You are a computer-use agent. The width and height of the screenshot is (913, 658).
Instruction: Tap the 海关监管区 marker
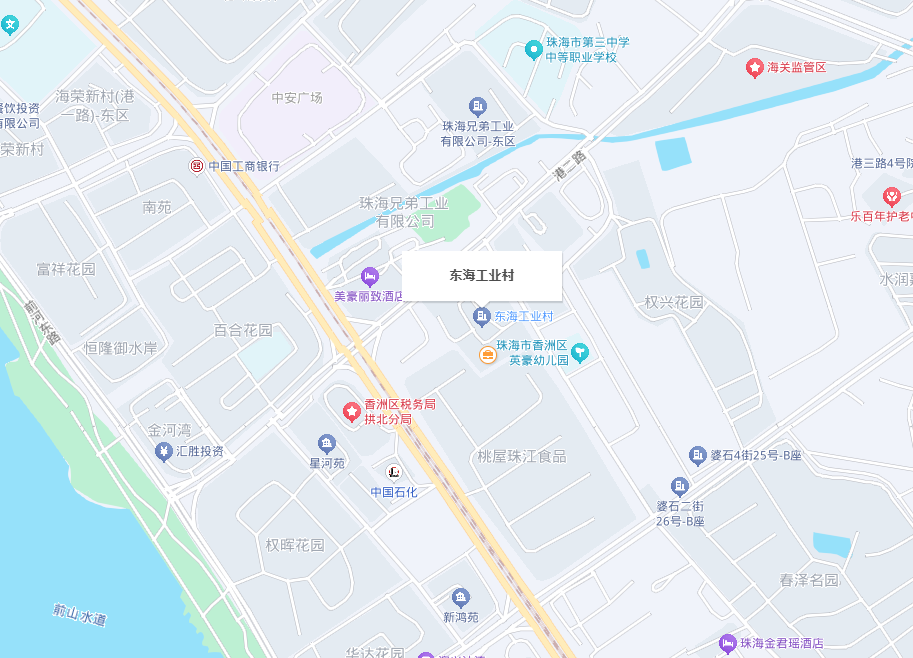tap(755, 68)
